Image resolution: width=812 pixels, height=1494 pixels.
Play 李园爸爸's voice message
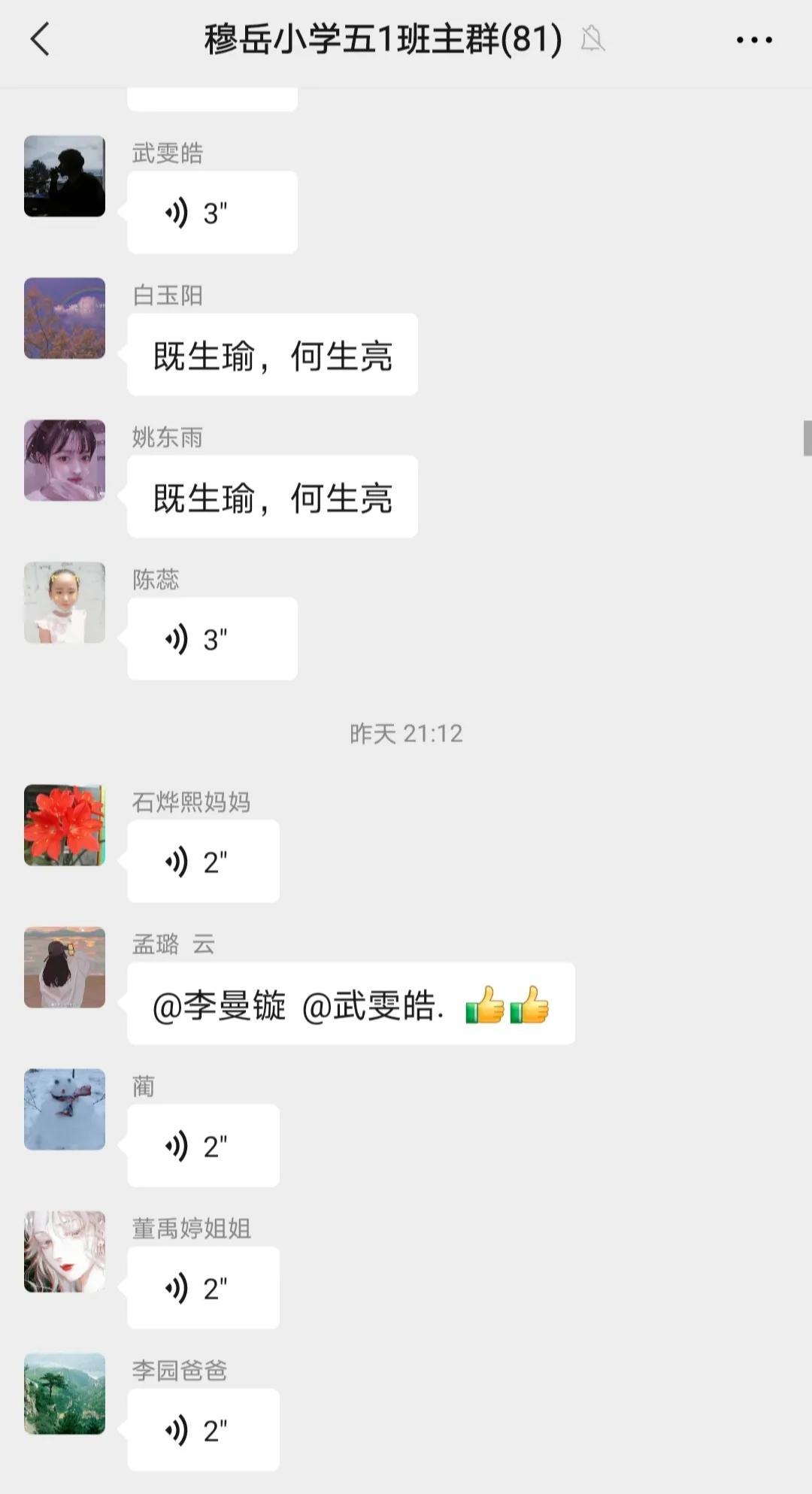pos(203,1430)
